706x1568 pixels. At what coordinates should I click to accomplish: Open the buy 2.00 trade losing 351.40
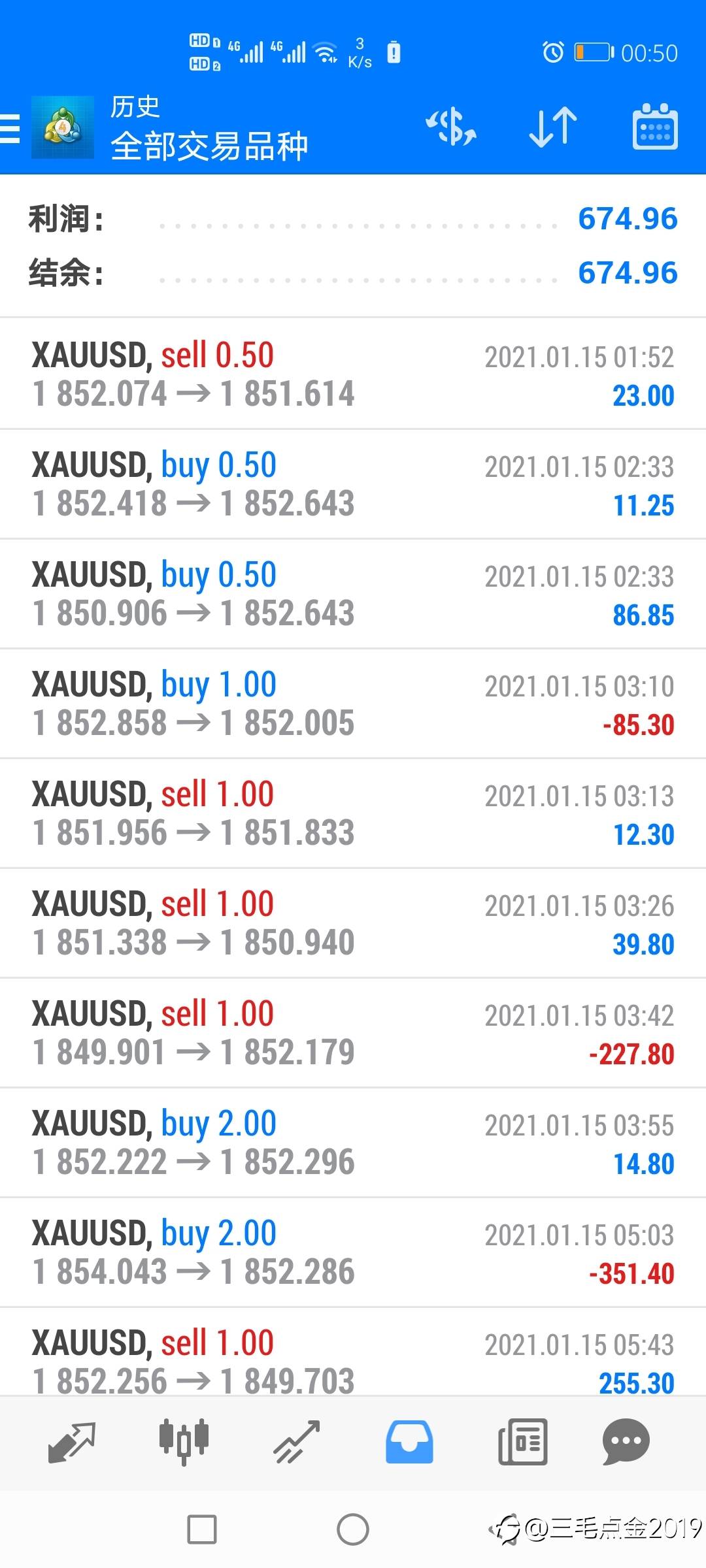point(353,1252)
